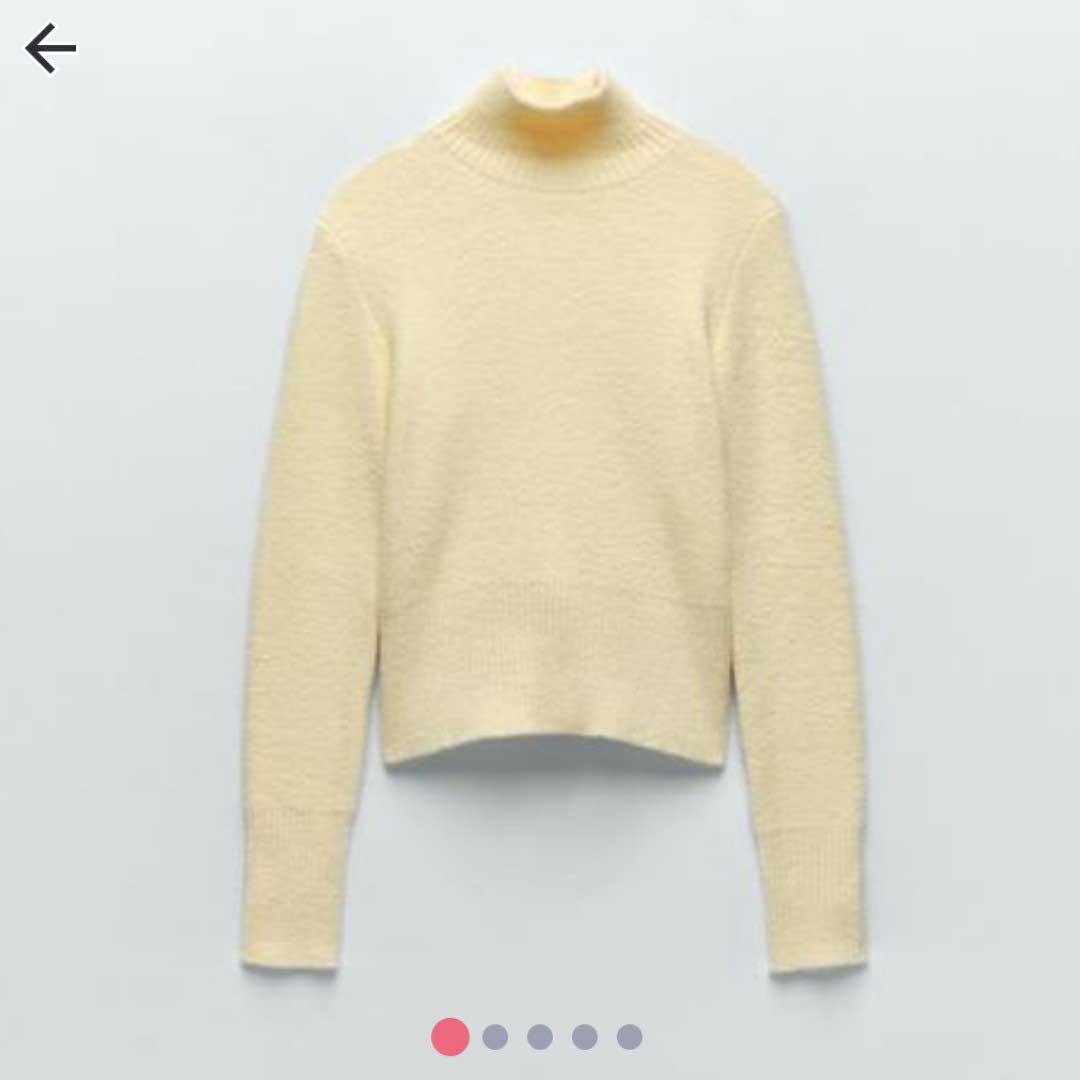Viewport: 1080px width, 1080px height.
Task: Go to the last image indicator dot
Action: pyautogui.click(x=629, y=1037)
